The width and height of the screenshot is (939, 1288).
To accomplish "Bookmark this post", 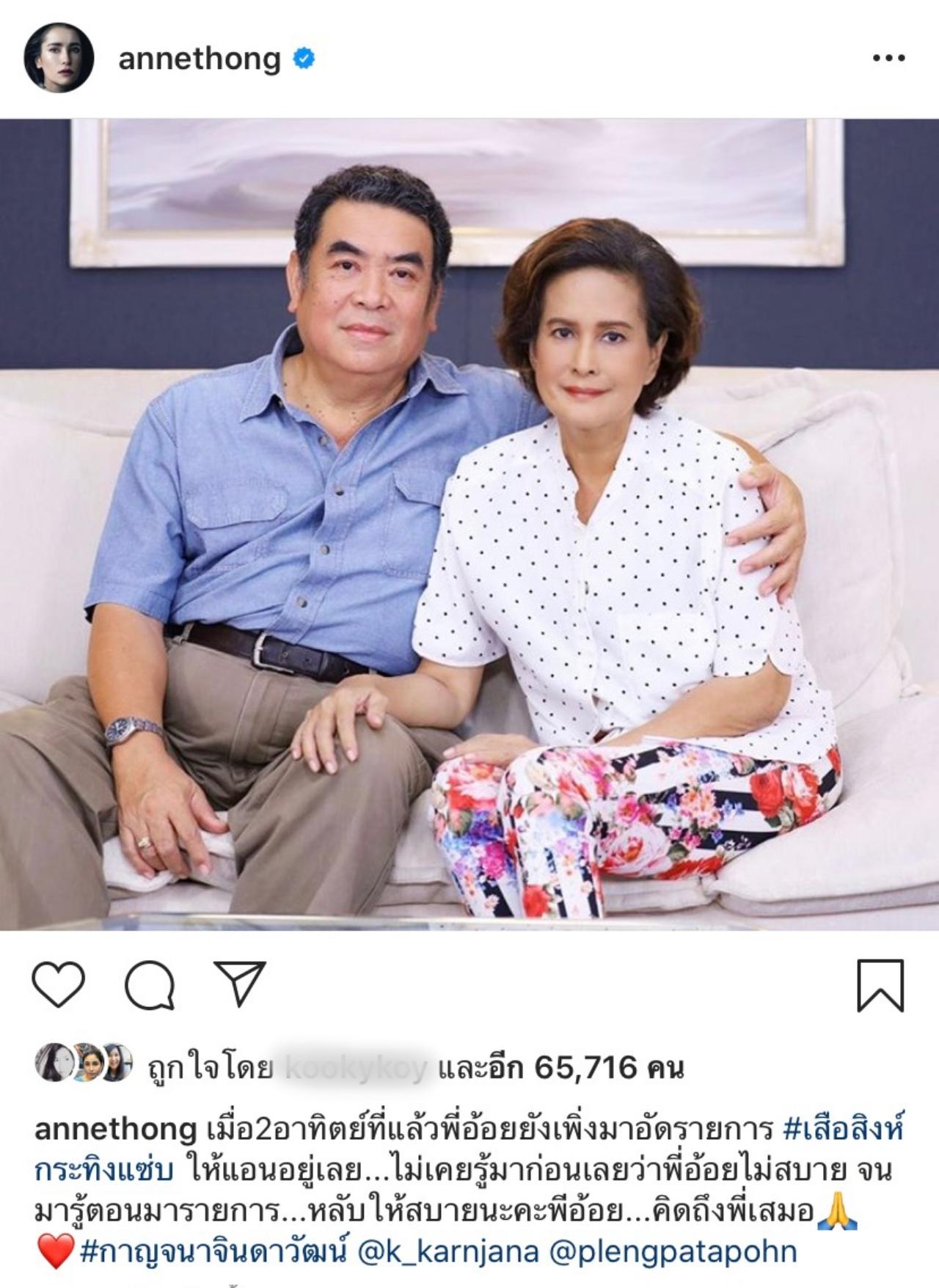I will (x=880, y=985).
